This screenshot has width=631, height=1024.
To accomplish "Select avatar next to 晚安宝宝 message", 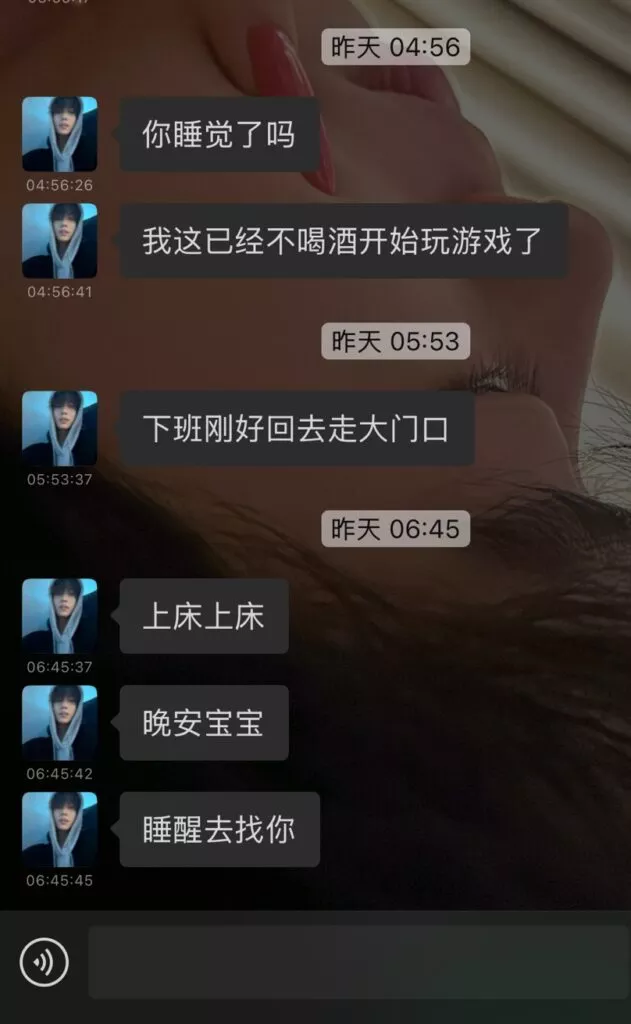I will 60,723.
